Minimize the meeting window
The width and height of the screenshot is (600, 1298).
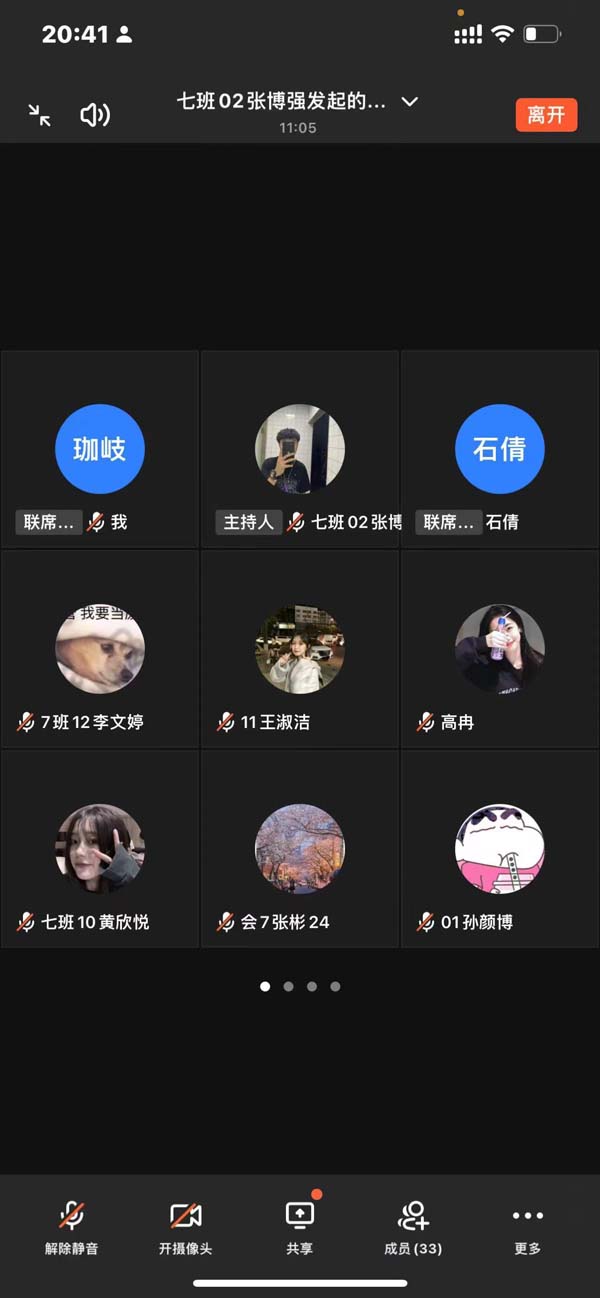click(40, 115)
